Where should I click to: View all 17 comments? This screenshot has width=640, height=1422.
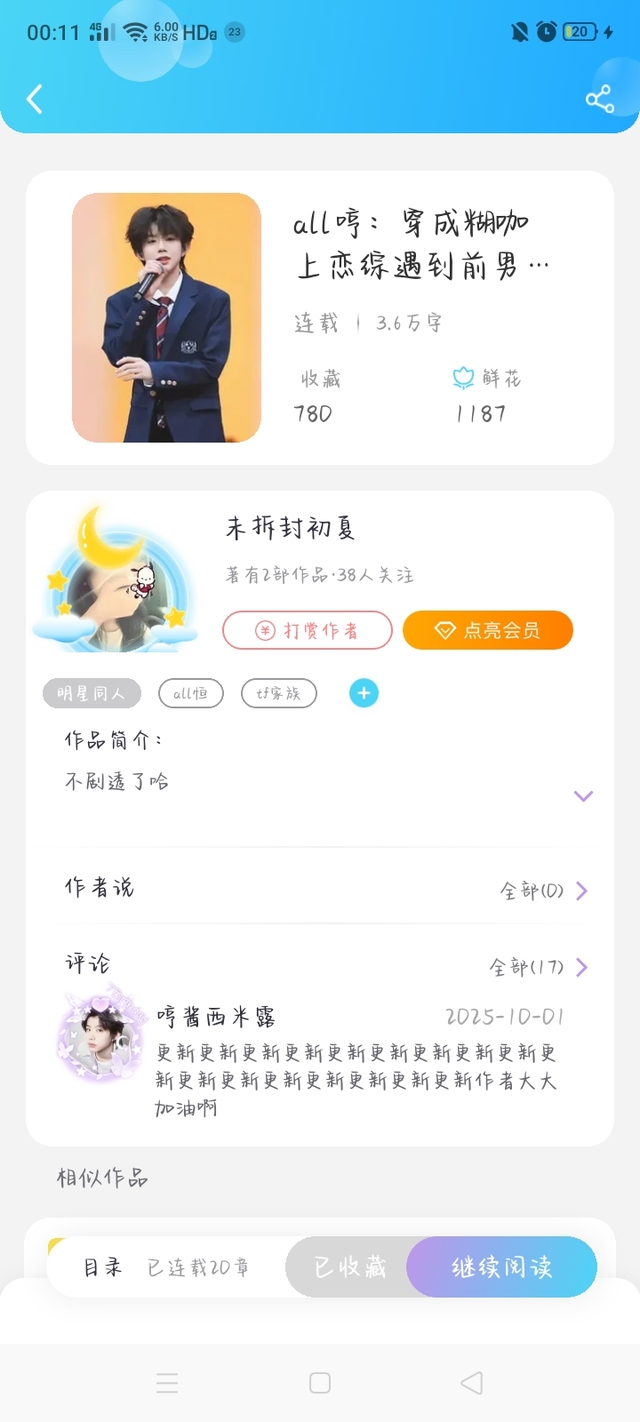coord(539,967)
